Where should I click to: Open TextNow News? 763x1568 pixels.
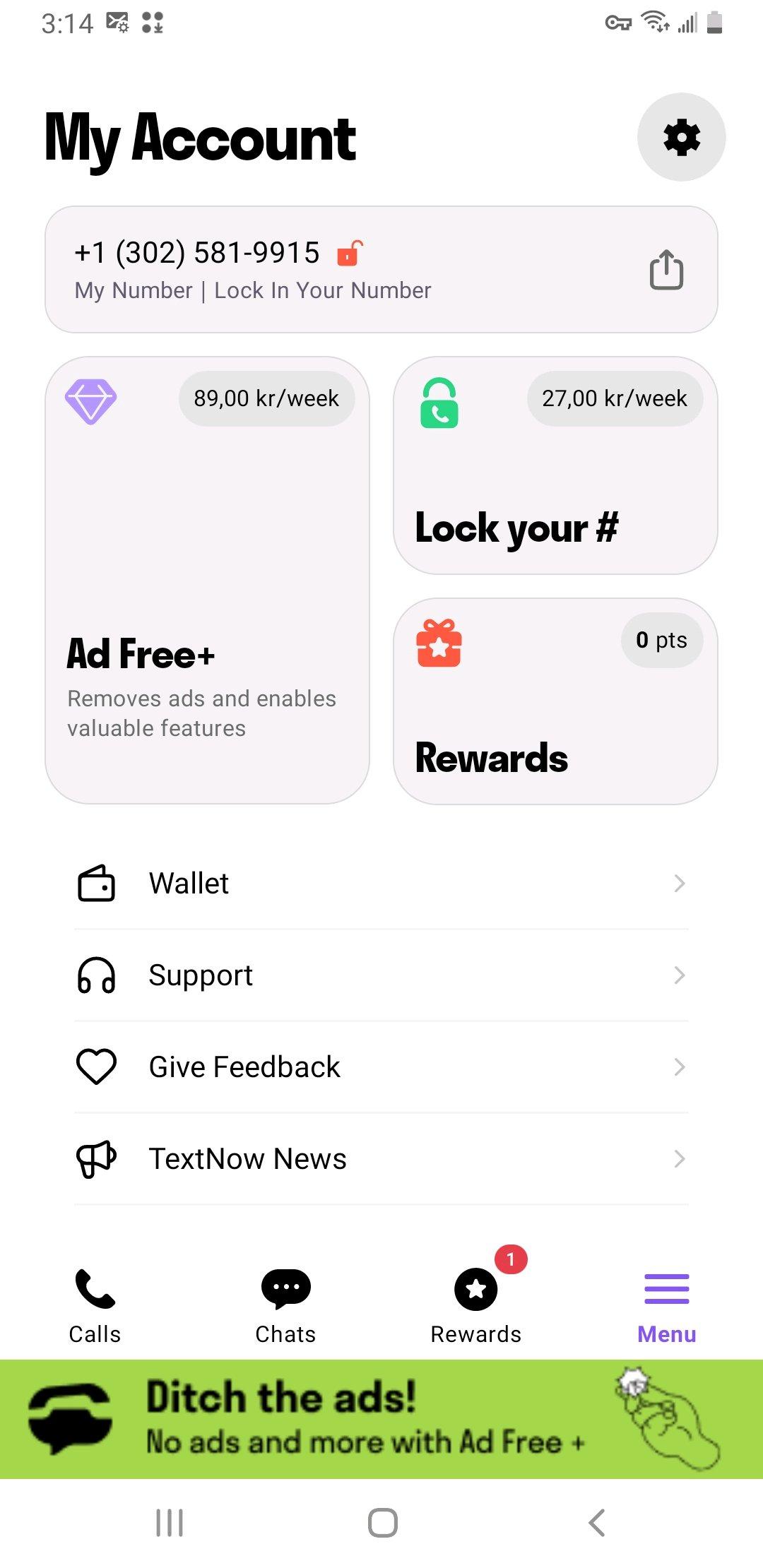381,1159
